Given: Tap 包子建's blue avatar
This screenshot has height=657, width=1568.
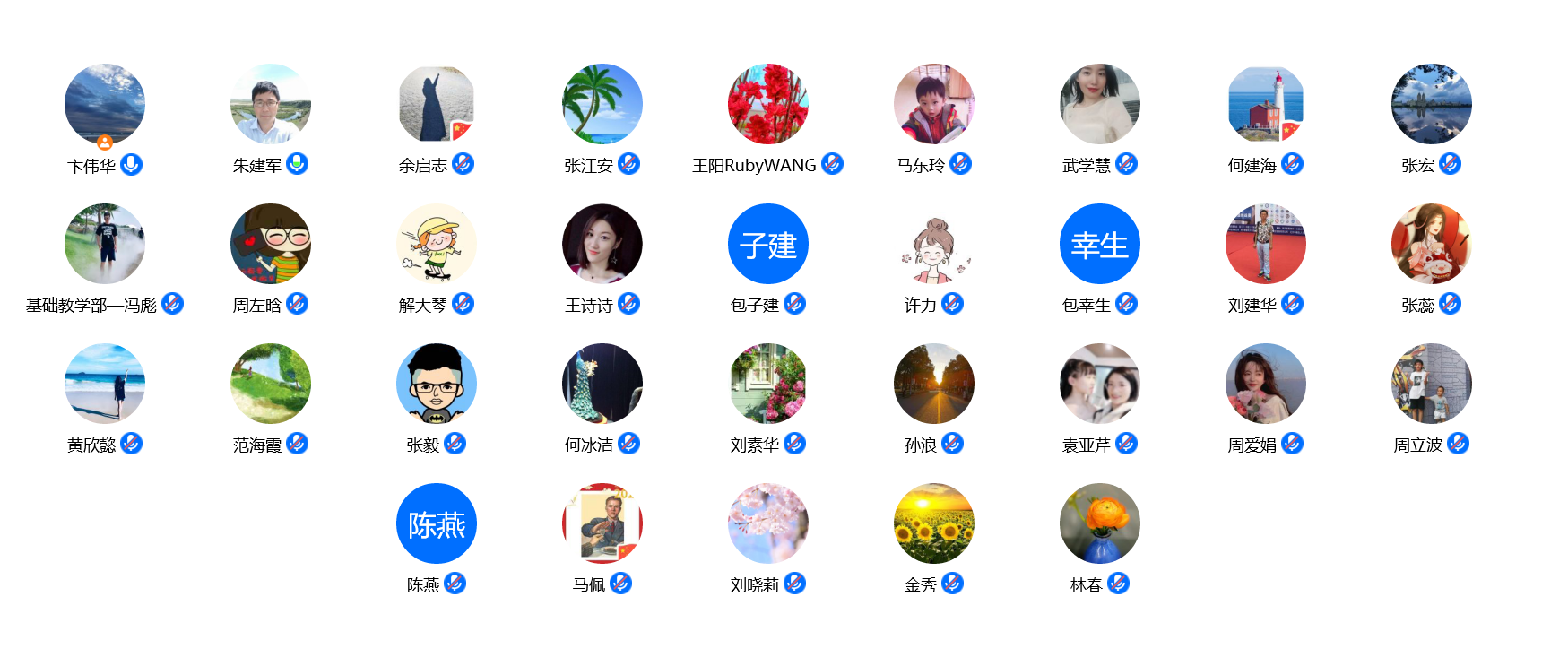Looking at the screenshot, I should (x=768, y=244).
